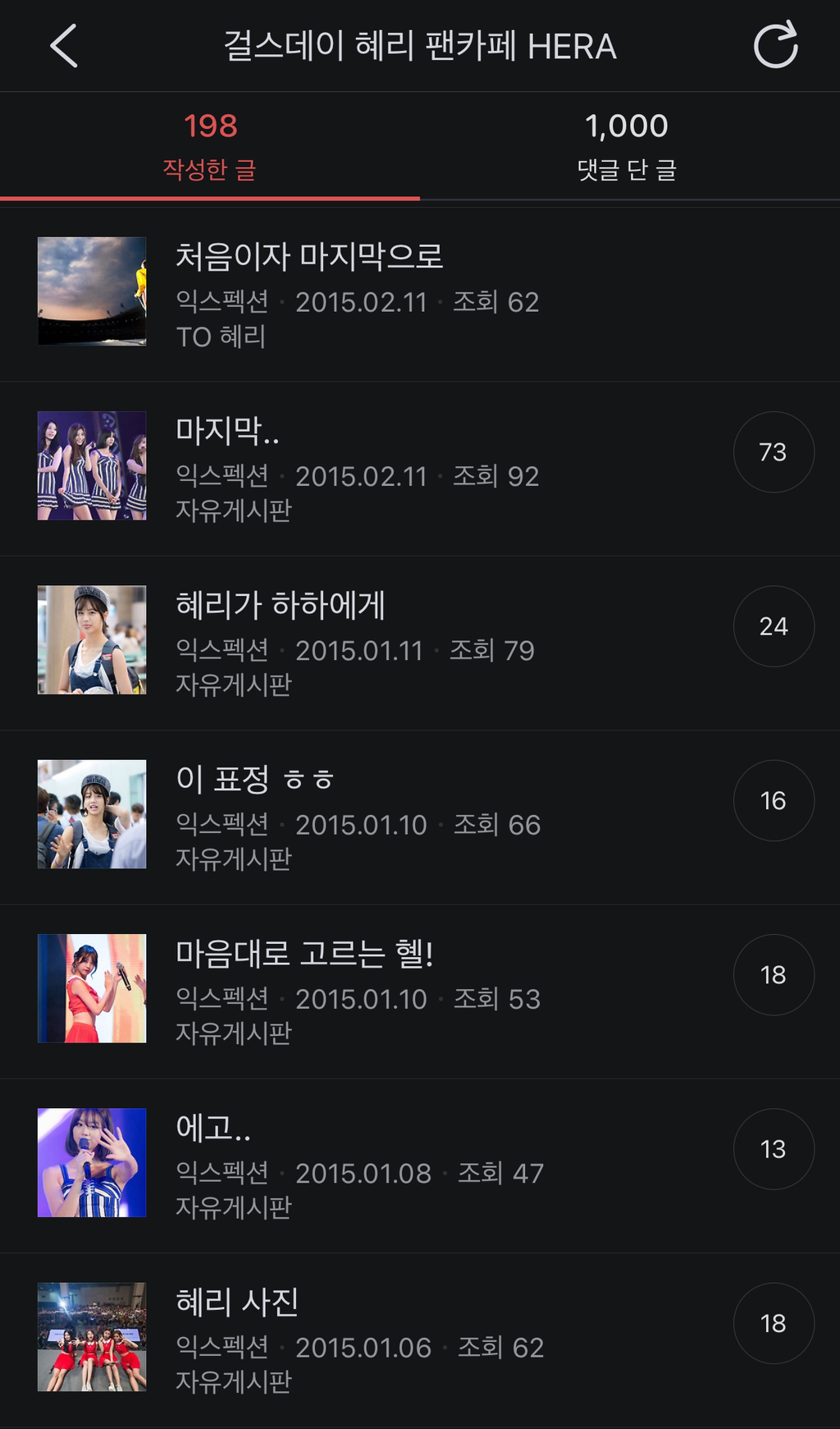
Task: View the 73 comments on 마지막..
Action: click(x=773, y=452)
